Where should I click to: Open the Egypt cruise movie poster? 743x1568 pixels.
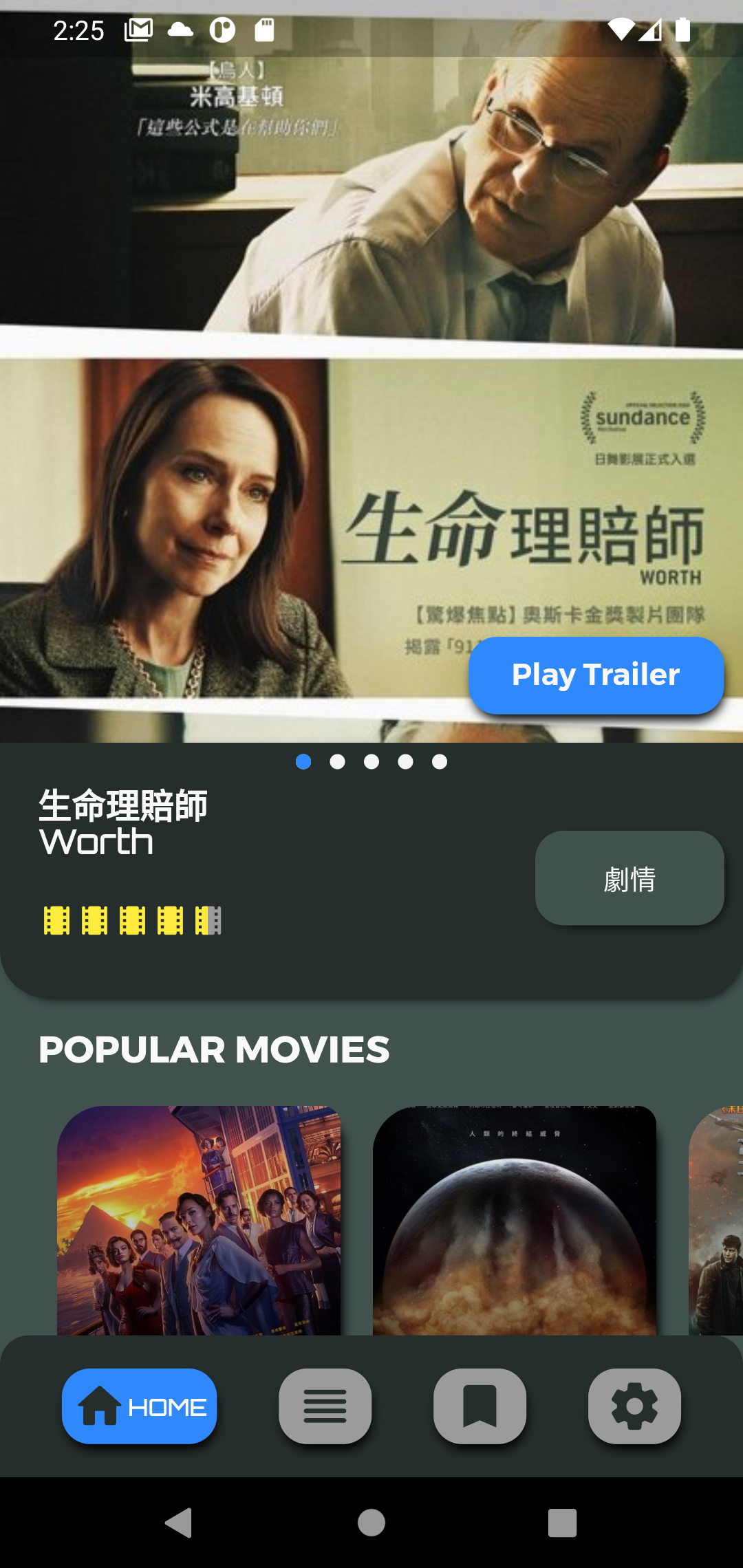click(x=199, y=1220)
